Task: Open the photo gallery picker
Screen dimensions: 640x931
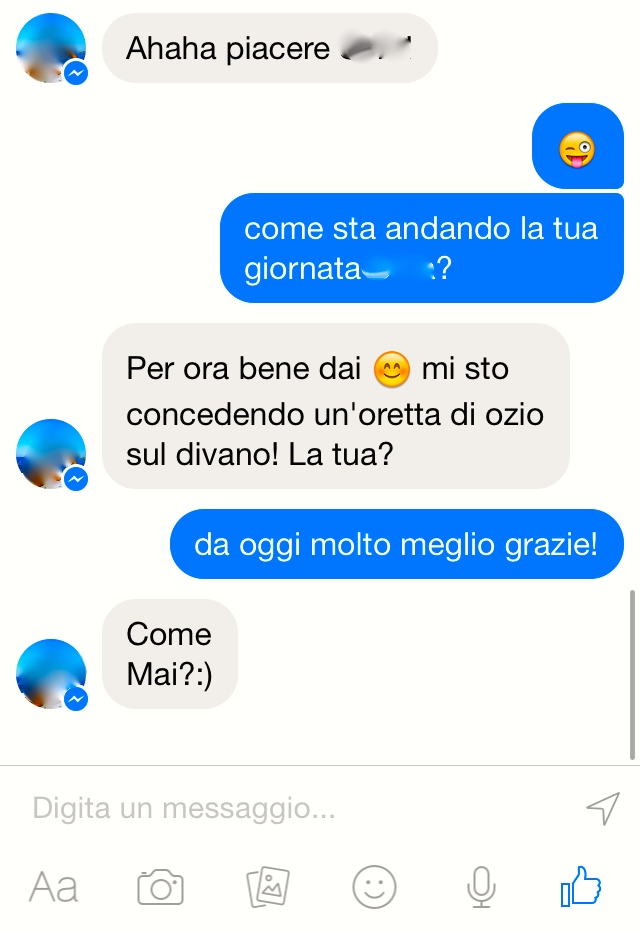Action: (x=268, y=886)
